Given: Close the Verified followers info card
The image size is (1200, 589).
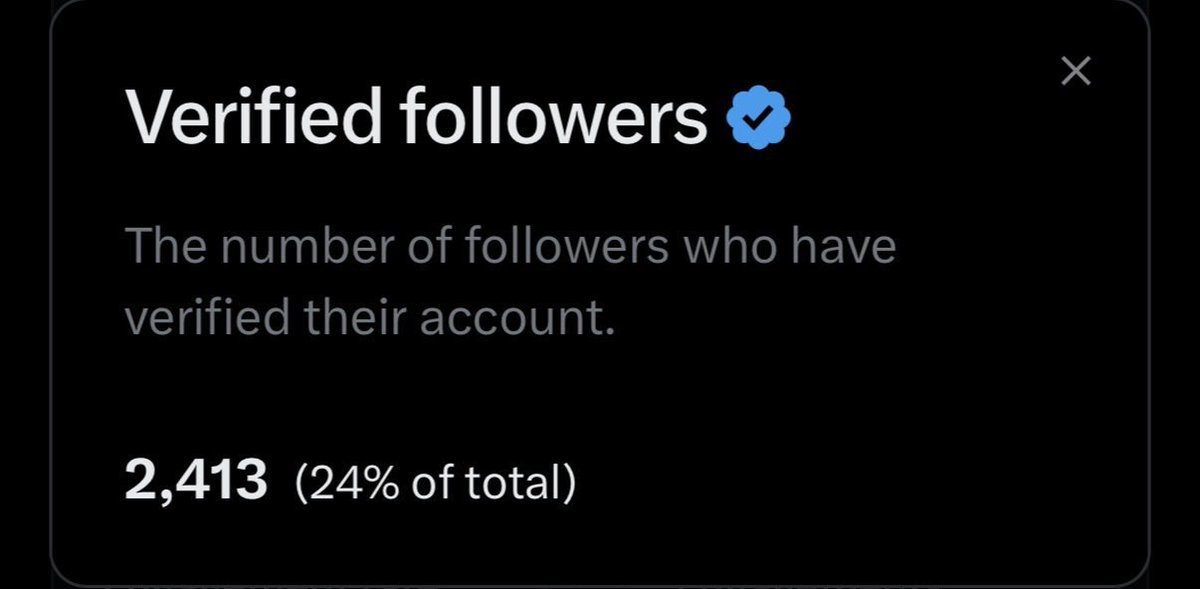Looking at the screenshot, I should point(1075,71).
